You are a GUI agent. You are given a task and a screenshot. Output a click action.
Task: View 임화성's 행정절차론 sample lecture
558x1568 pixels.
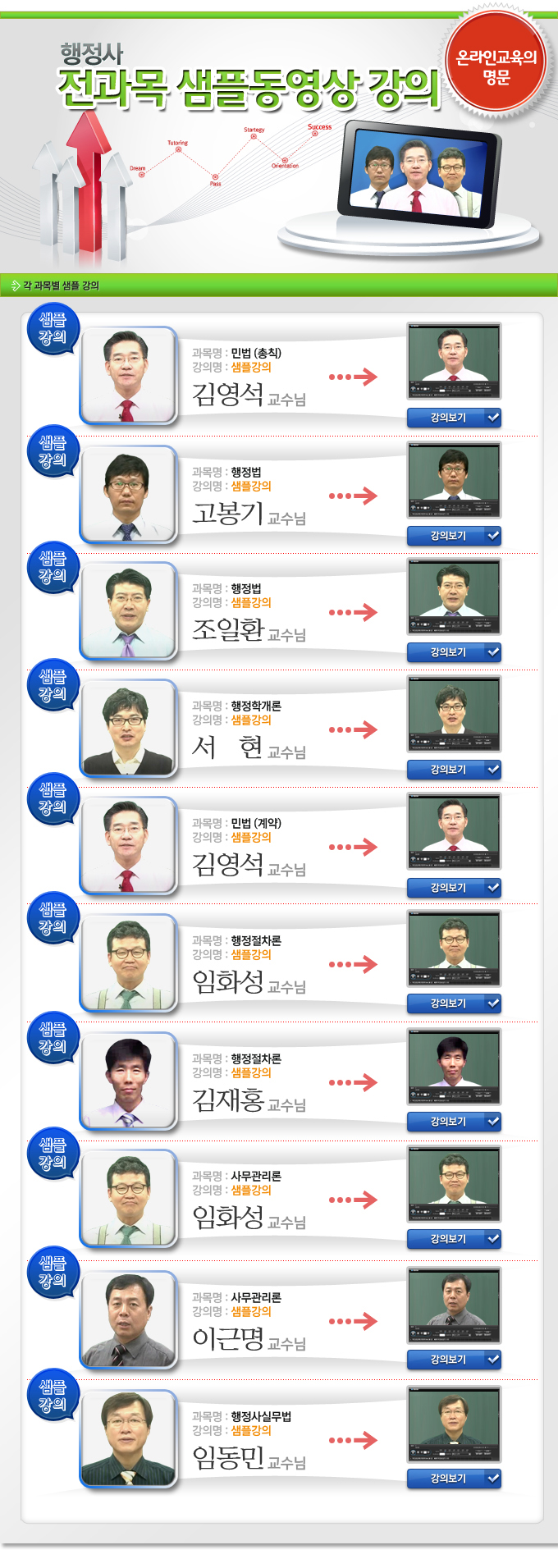click(453, 1003)
